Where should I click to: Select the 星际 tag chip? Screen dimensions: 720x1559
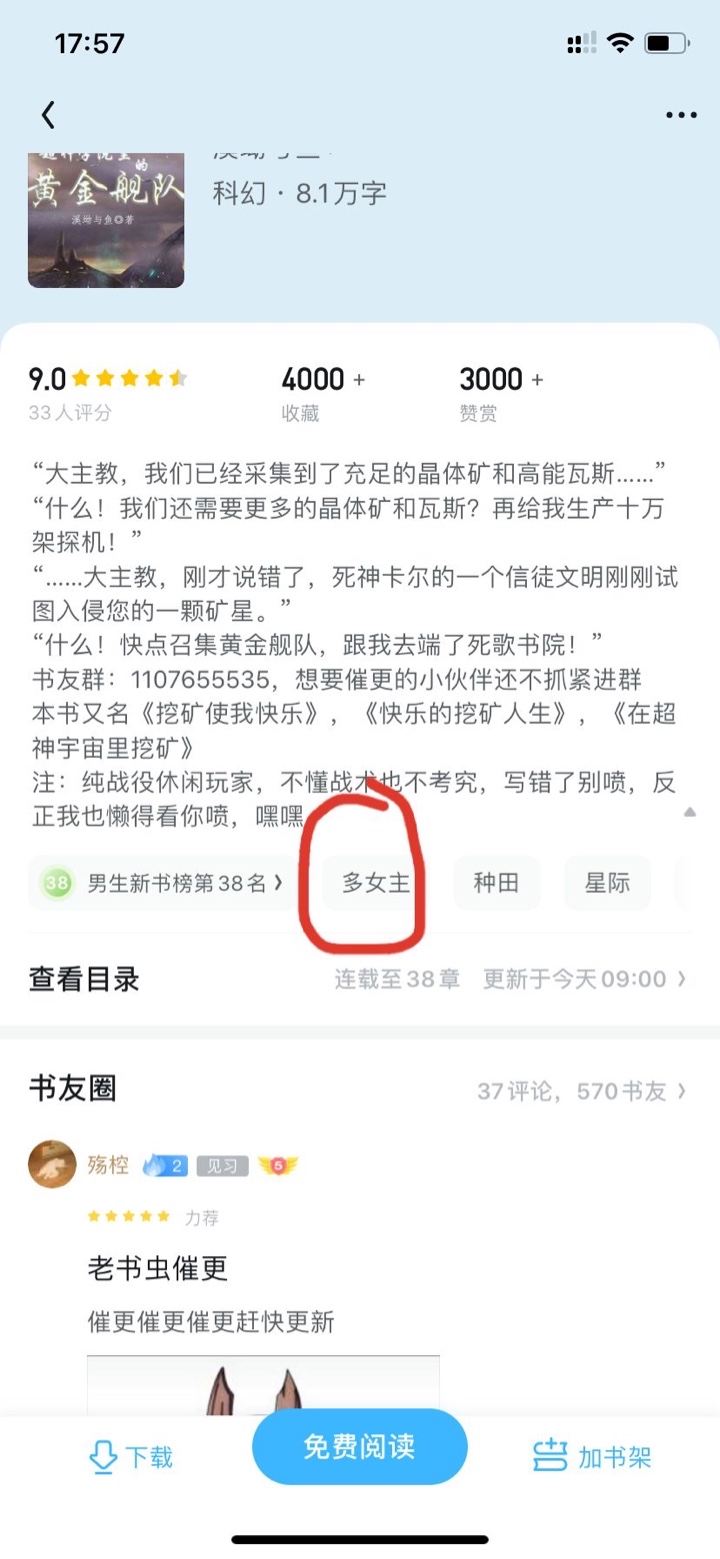(x=607, y=883)
